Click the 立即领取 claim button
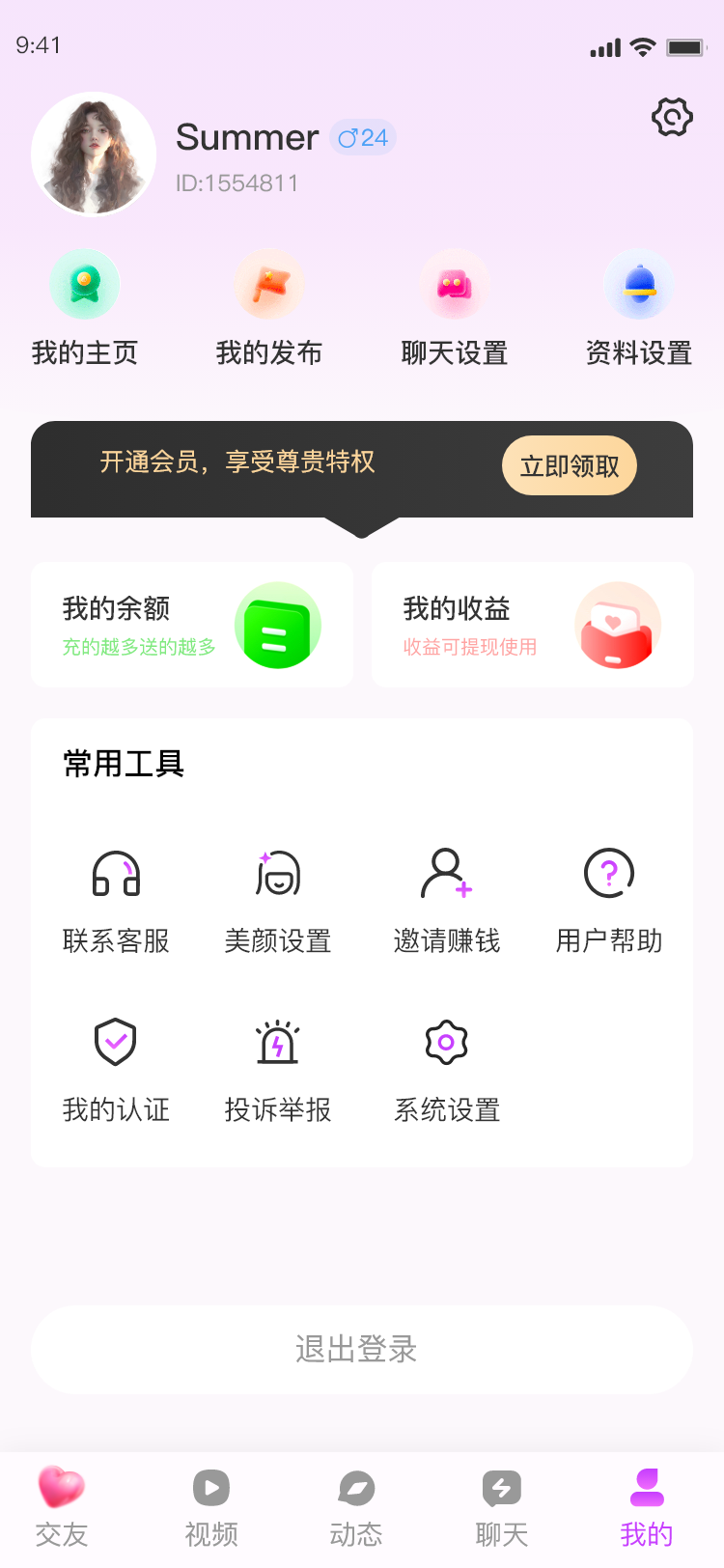This screenshot has height=1568, width=724. click(569, 465)
